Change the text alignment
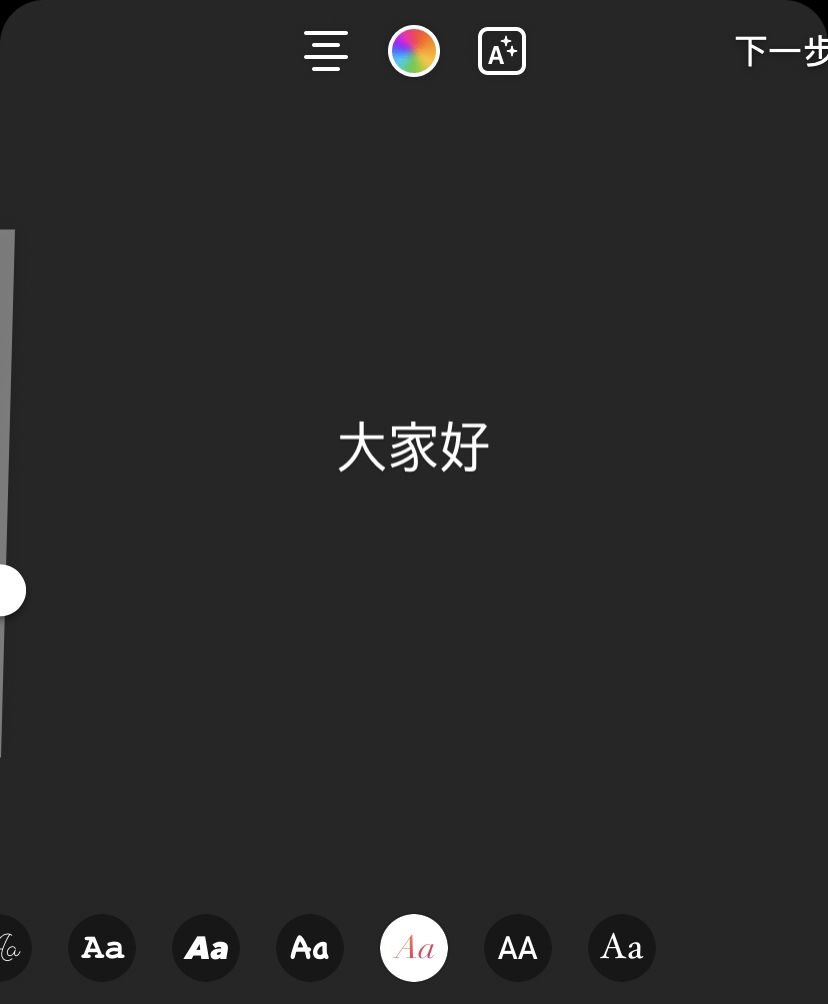The width and height of the screenshot is (828, 1004). click(326, 51)
